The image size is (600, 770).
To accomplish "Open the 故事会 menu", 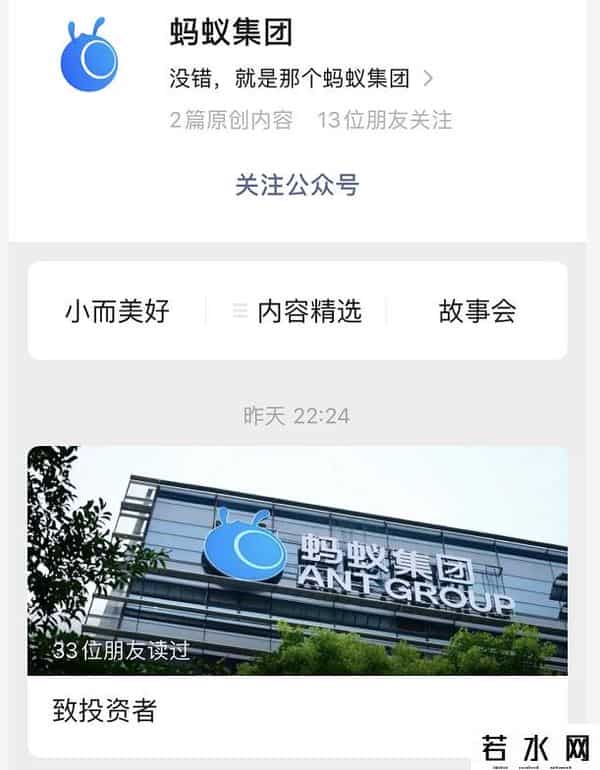I will (477, 311).
